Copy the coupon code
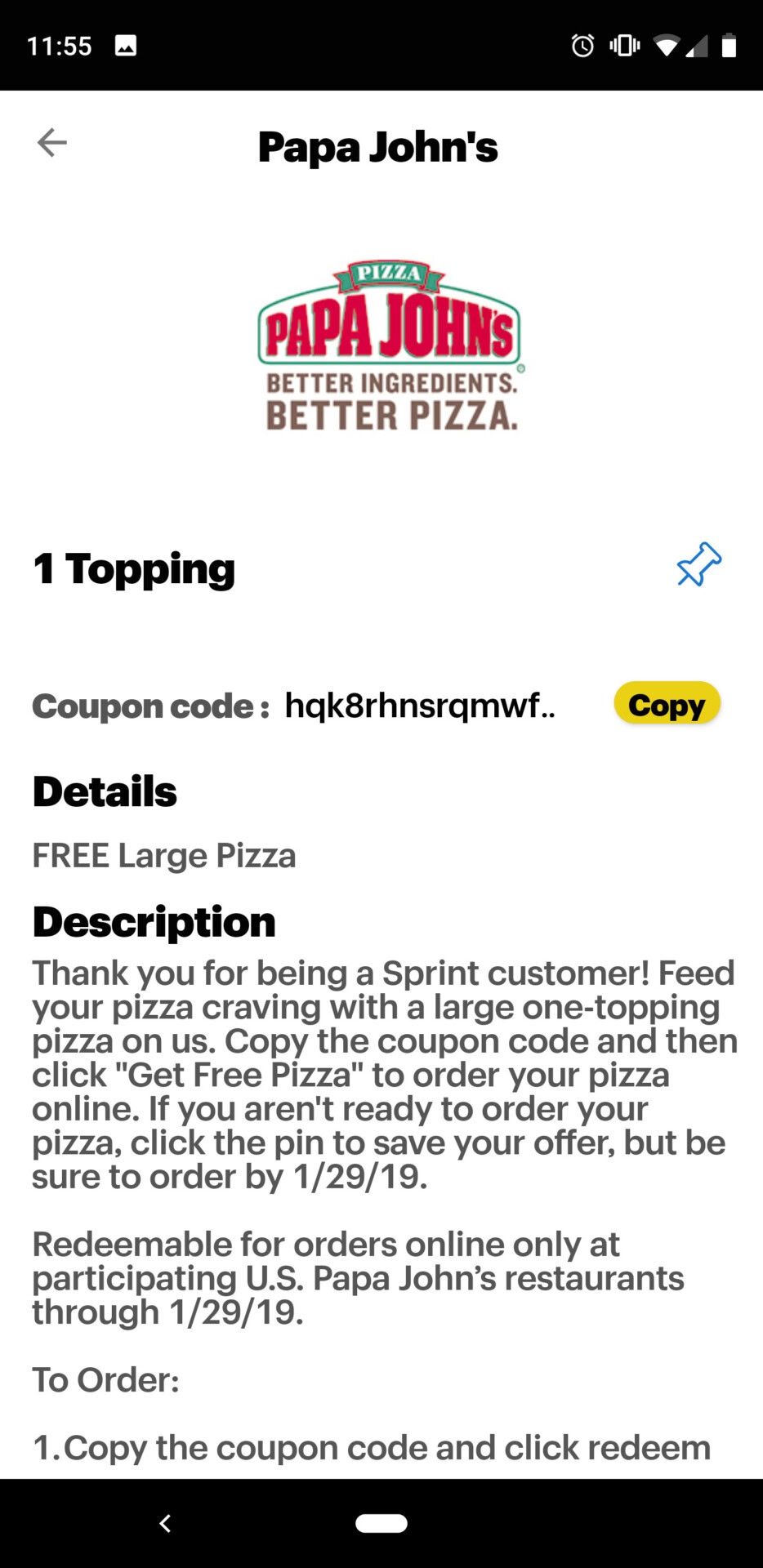The height and width of the screenshot is (1568, 763). point(667,704)
